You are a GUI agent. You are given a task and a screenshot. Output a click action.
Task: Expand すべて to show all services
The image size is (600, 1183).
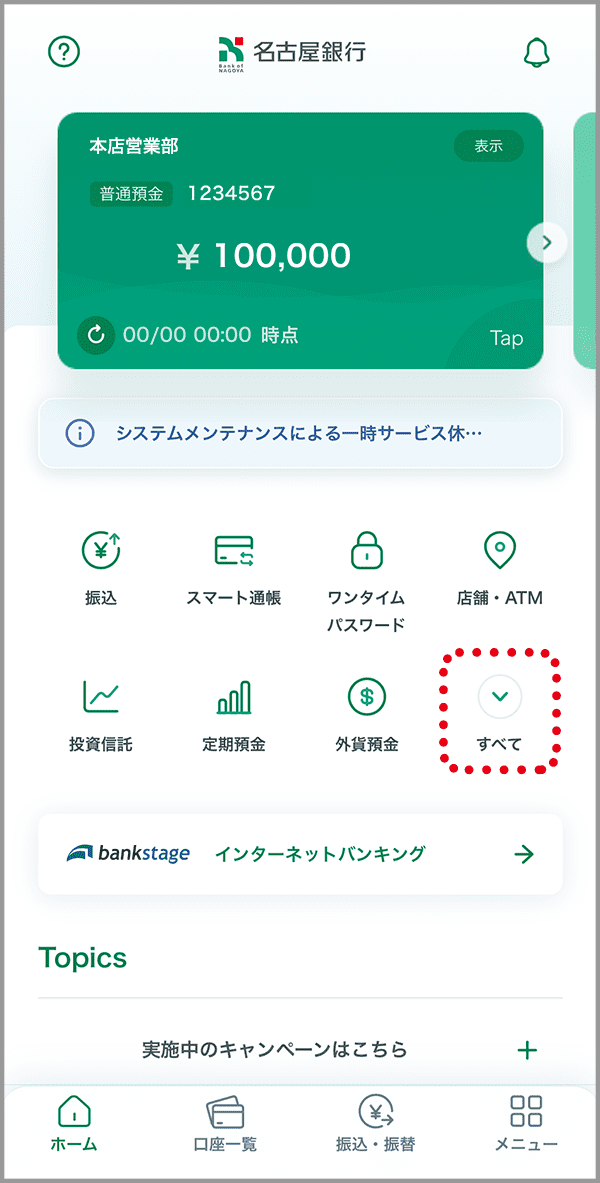[x=500, y=712]
